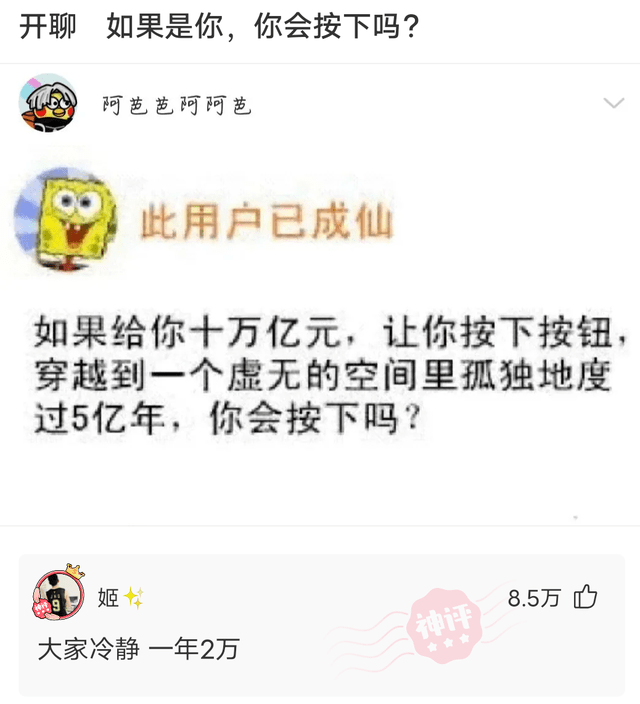Open the comment "大家冷静 一年2万"

(x=138, y=649)
